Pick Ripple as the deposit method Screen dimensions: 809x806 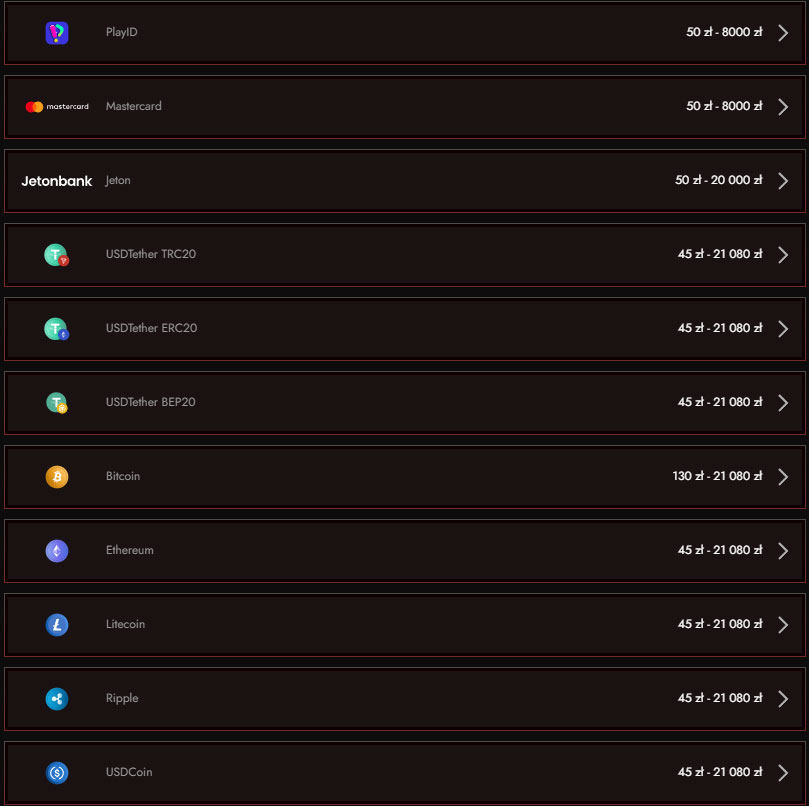404,699
